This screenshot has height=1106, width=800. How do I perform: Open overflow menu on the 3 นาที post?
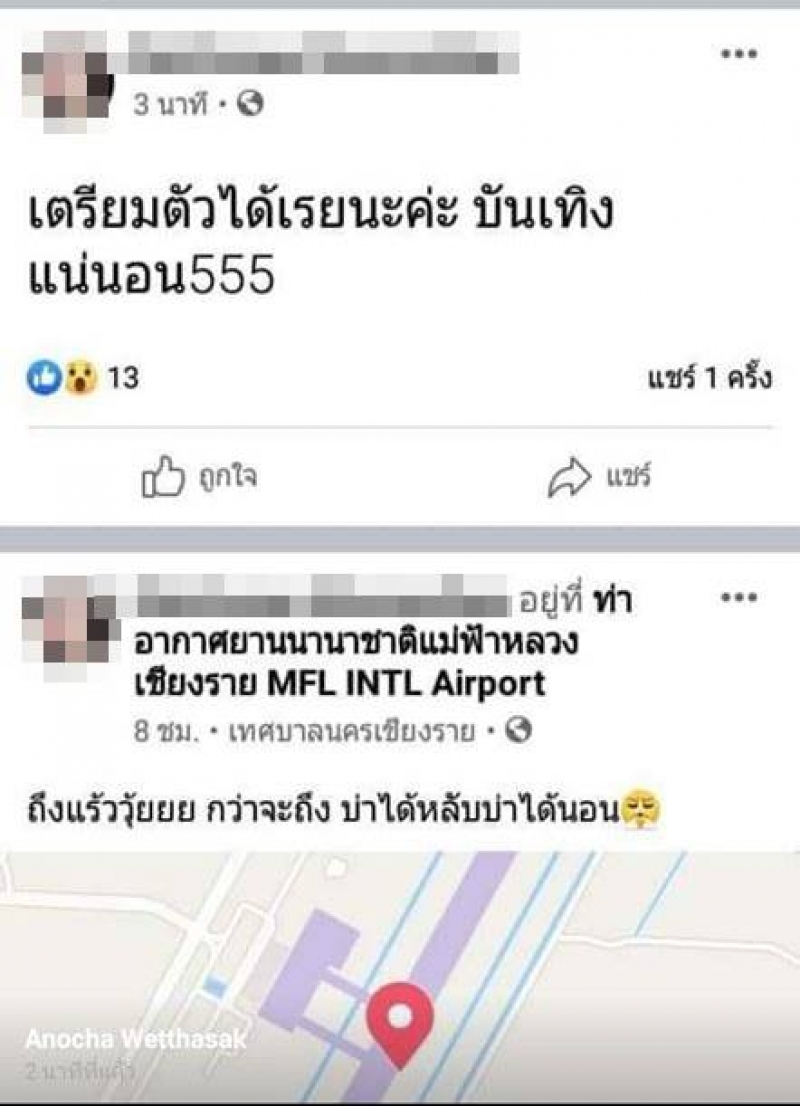pos(739,53)
